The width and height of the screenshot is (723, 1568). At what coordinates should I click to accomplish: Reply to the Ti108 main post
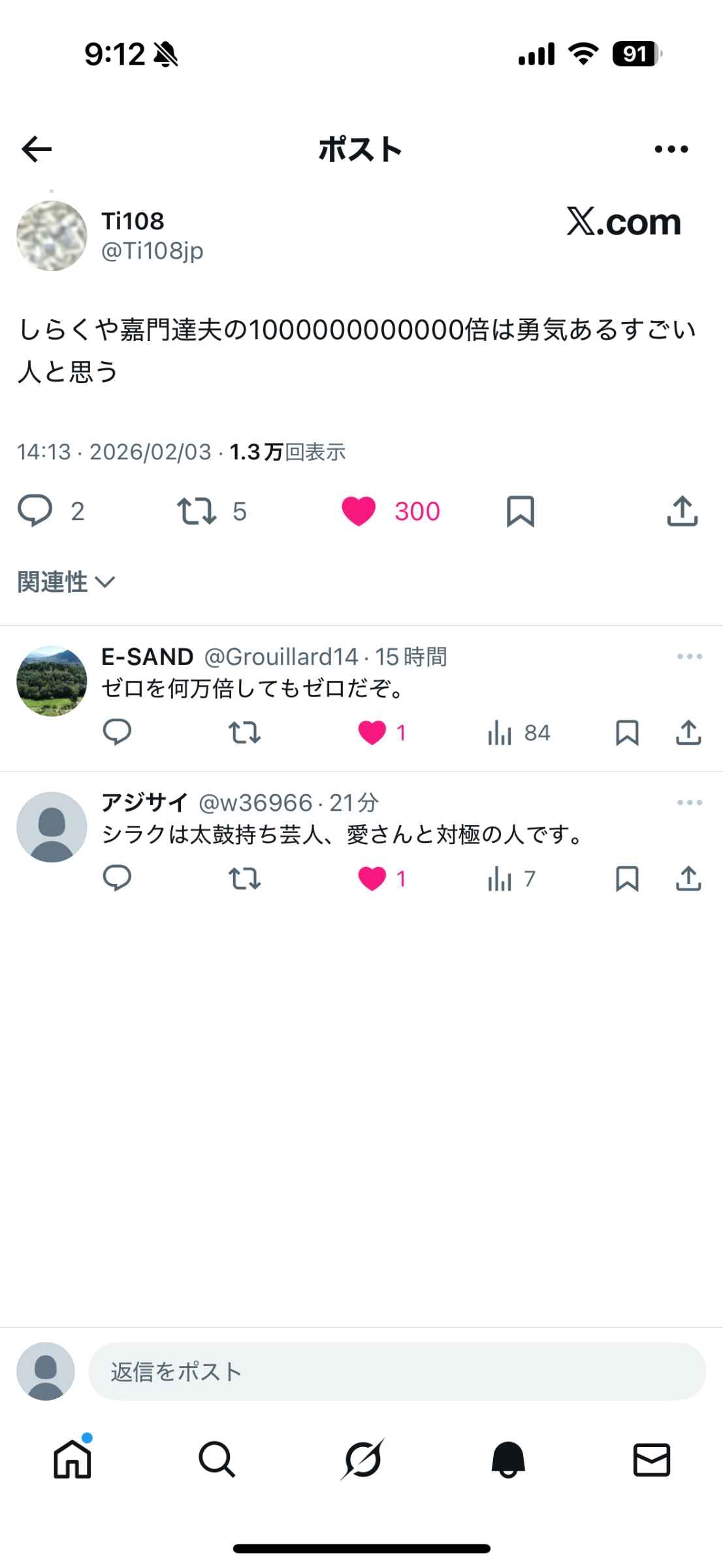point(35,511)
